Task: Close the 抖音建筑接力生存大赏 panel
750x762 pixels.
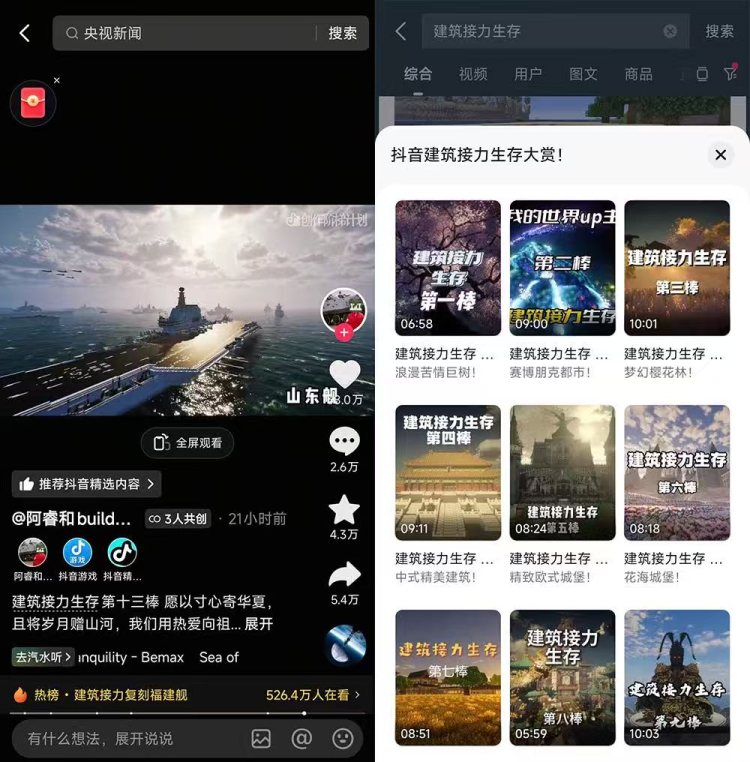Action: 720,155
